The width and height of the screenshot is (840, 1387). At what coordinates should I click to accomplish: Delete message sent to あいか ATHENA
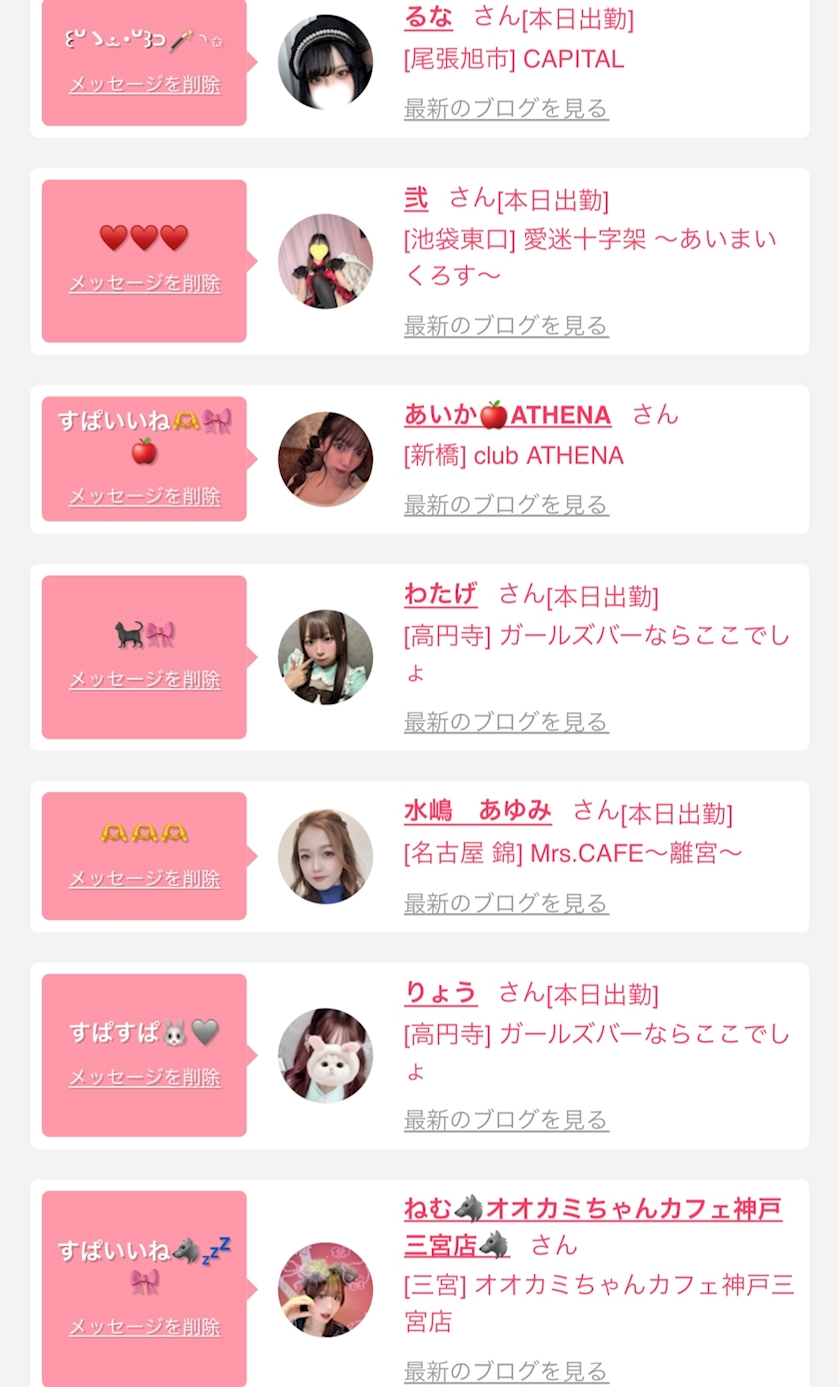[x=145, y=496]
